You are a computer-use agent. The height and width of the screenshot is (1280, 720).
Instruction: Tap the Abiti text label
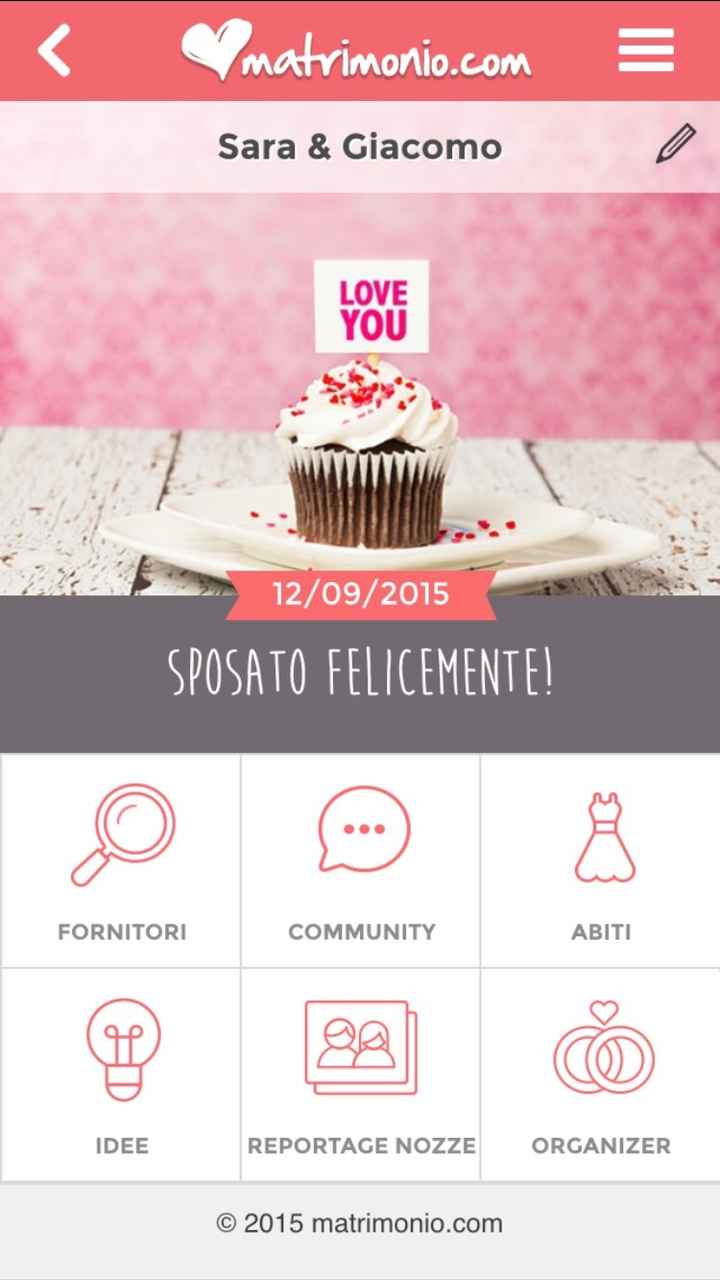pos(600,931)
